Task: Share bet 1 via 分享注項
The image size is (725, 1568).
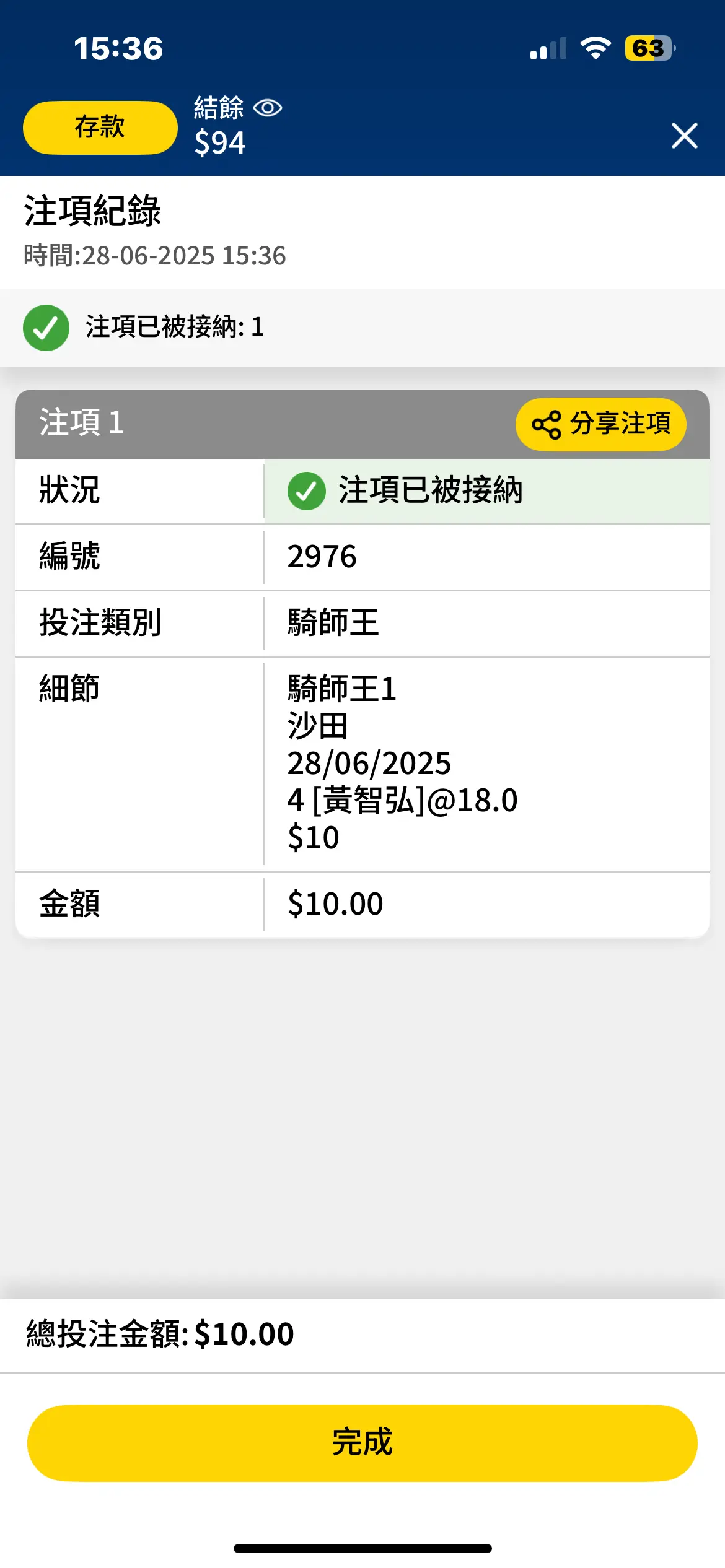Action: coord(600,424)
